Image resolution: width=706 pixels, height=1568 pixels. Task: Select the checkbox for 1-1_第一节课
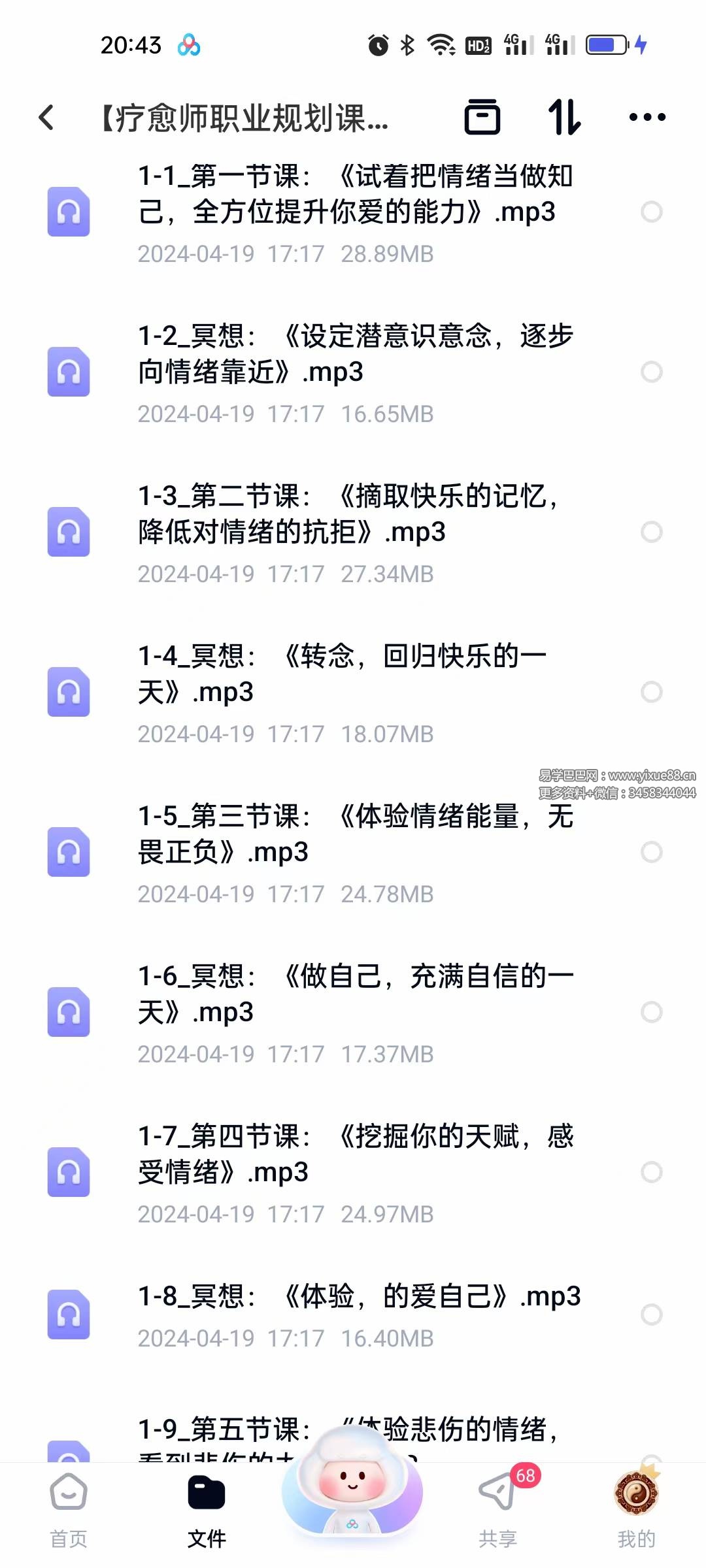651,212
